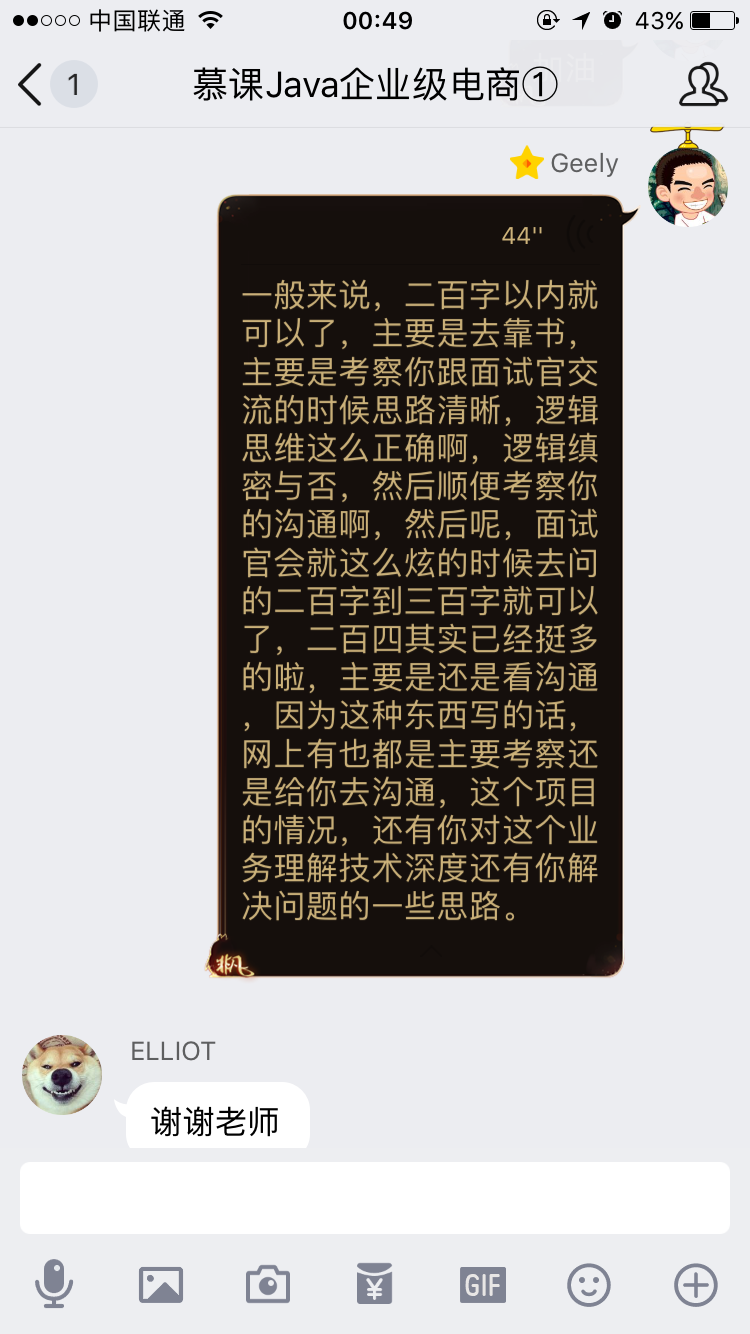The image size is (750, 1334).
Task: Tap the message bubble saying 谢谢老师
Action: pyautogui.click(x=217, y=1115)
